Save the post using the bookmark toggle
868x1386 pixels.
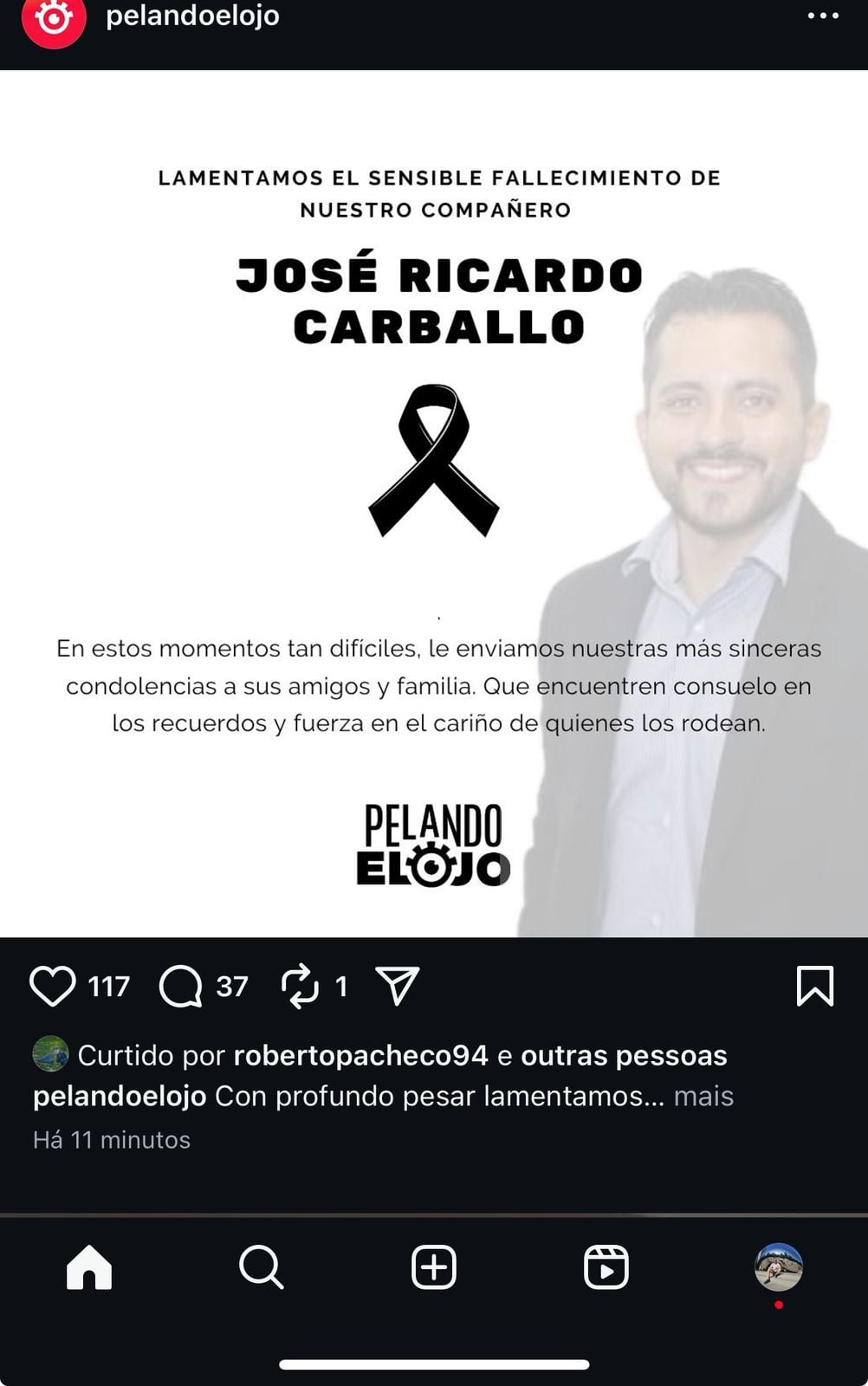[814, 983]
